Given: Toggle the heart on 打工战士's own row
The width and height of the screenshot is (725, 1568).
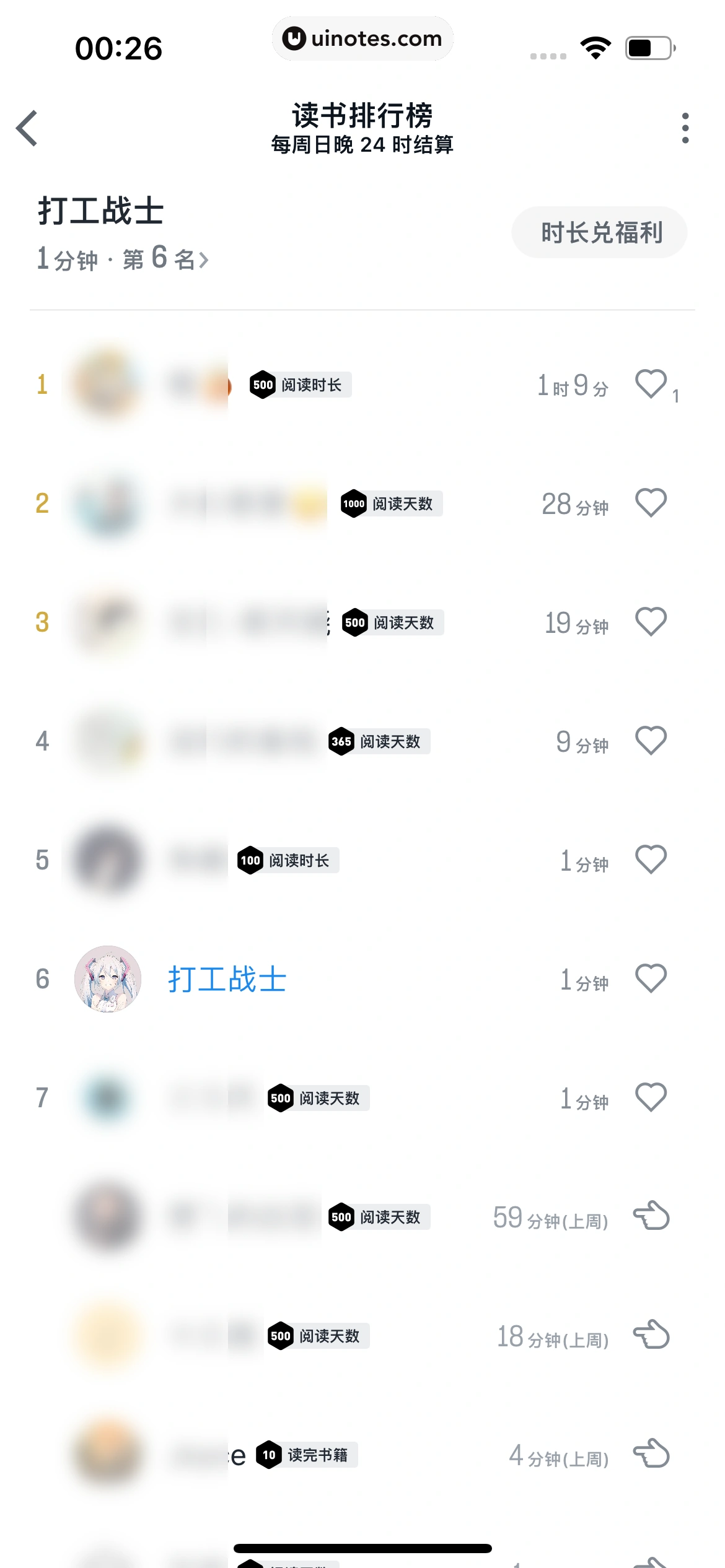Looking at the screenshot, I should (651, 978).
